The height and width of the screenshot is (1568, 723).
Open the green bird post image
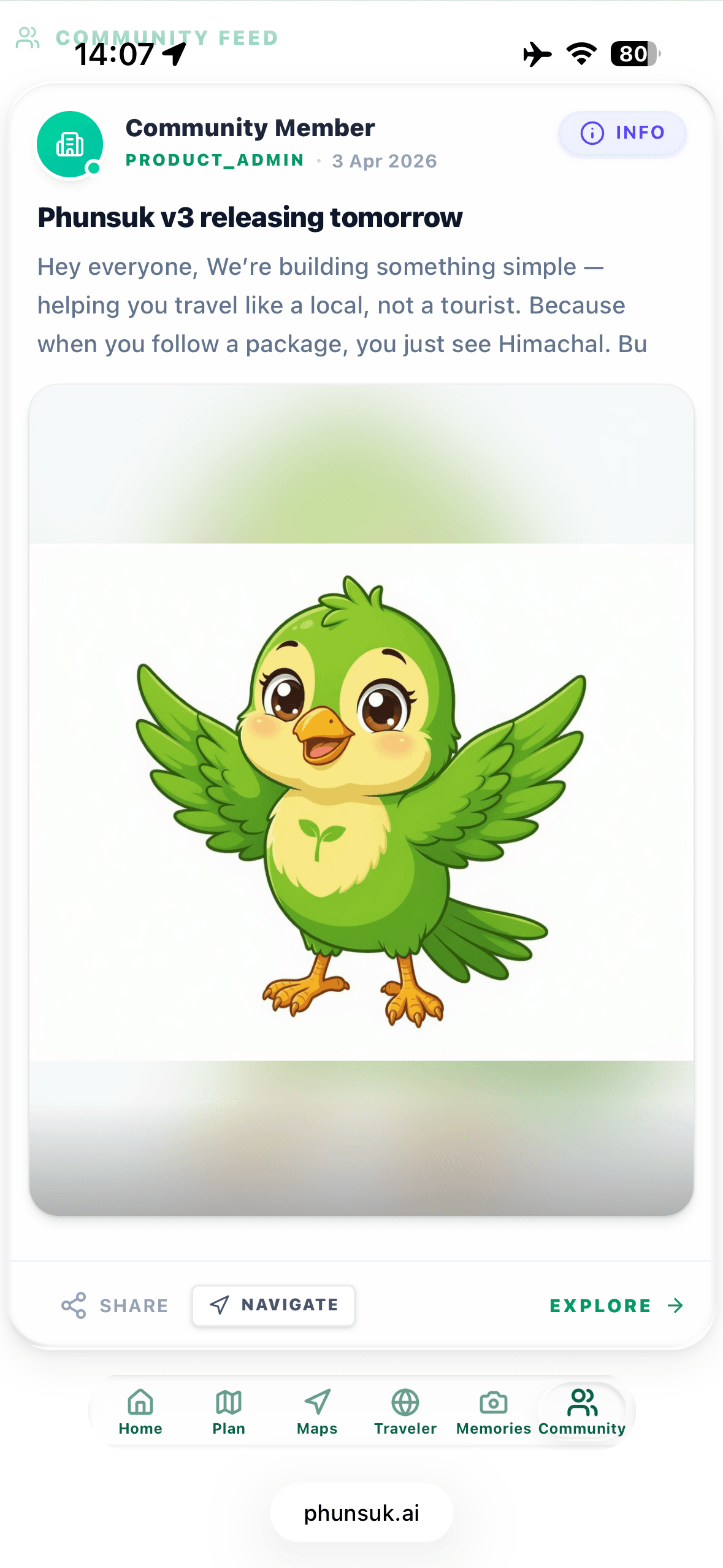(361, 801)
